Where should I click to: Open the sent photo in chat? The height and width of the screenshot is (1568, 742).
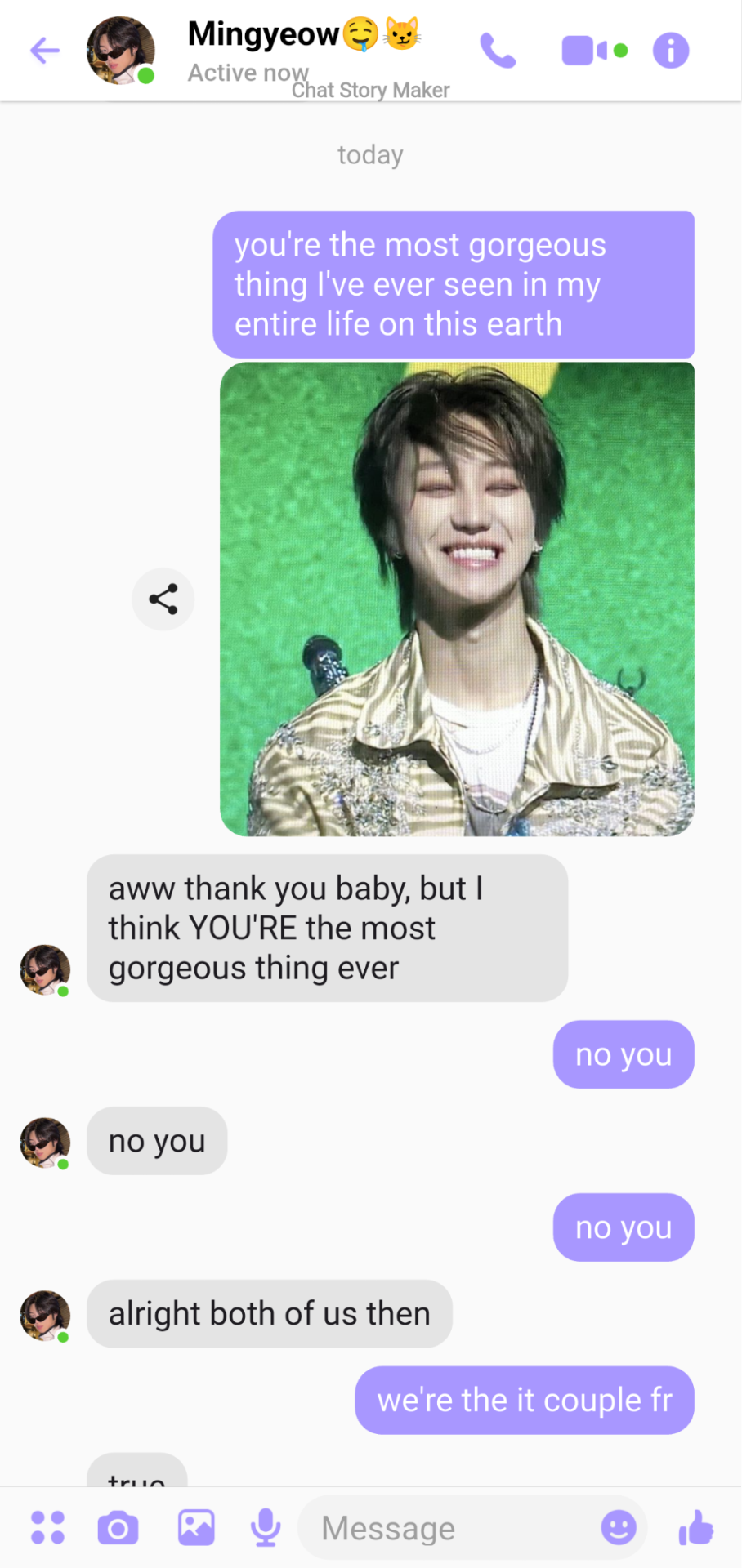click(457, 599)
